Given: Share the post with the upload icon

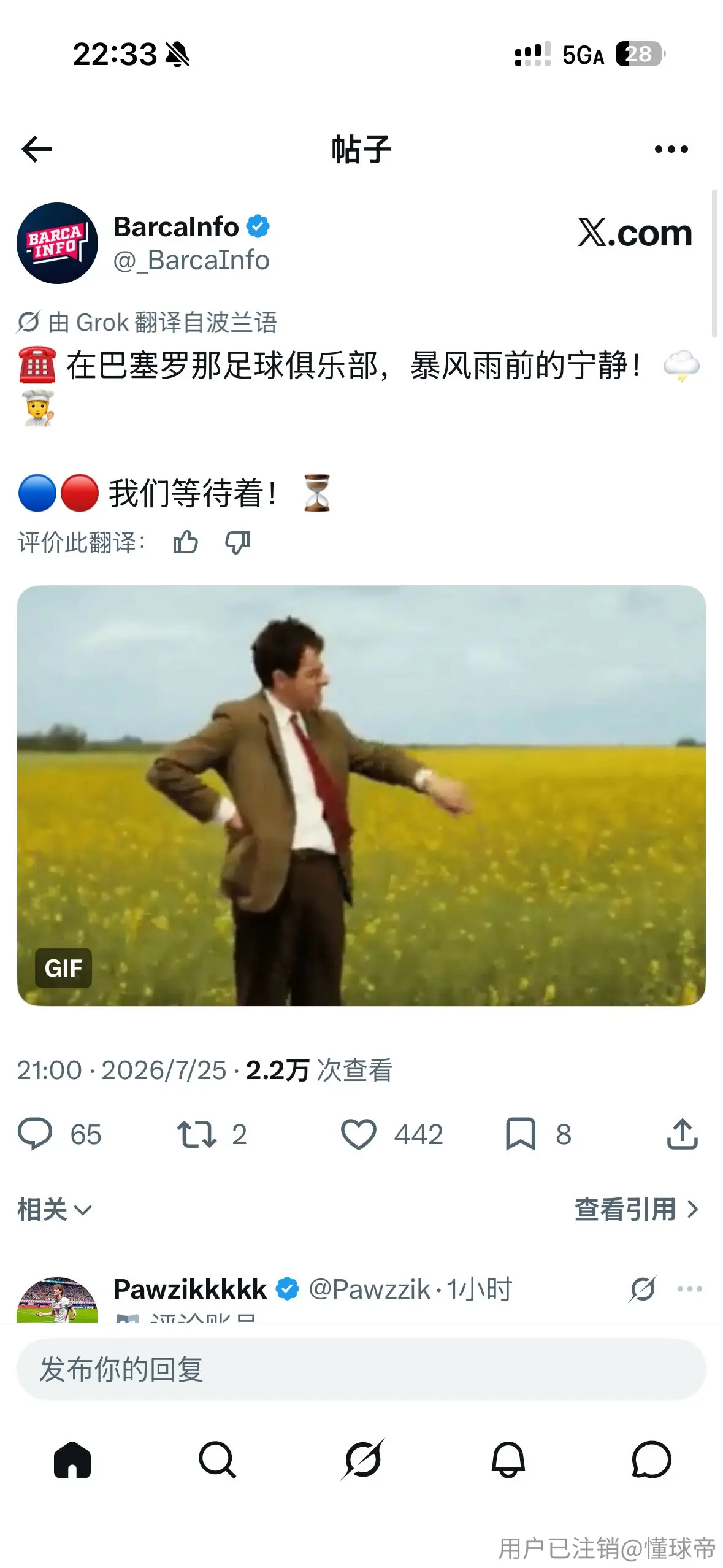Looking at the screenshot, I should pos(683,1134).
